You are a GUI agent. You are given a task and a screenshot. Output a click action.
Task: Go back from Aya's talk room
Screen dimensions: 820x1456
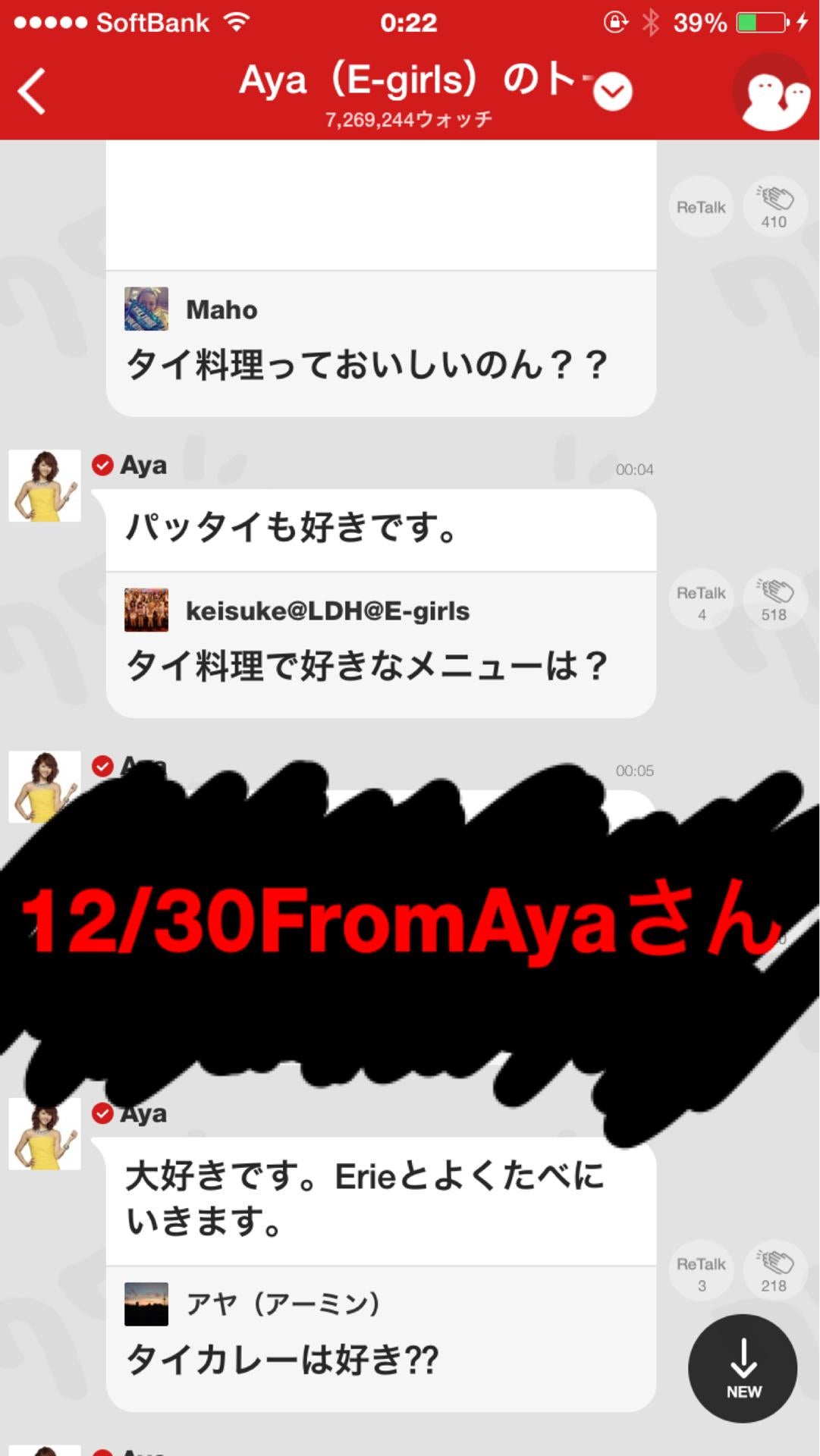pos(33,91)
